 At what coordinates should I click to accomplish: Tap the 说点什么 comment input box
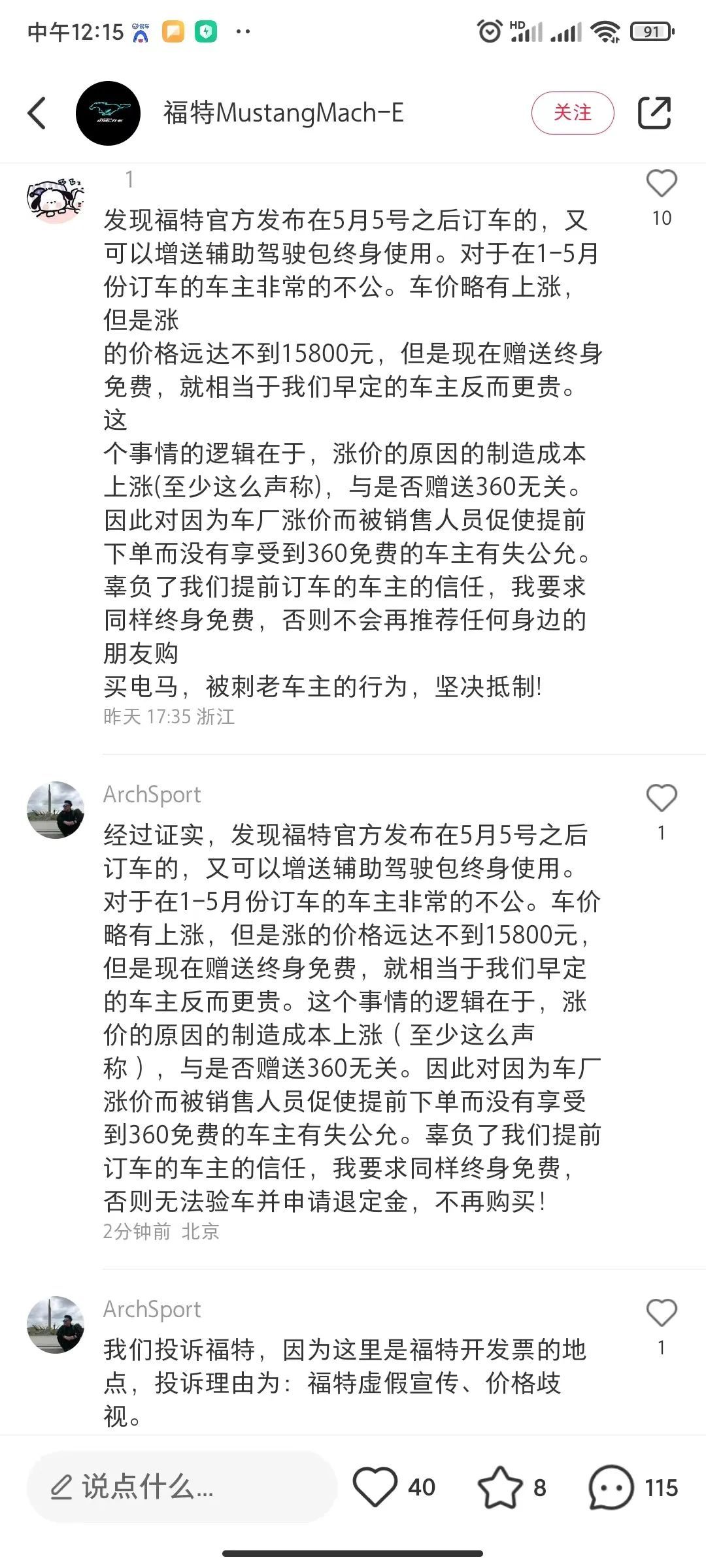pos(182,1488)
